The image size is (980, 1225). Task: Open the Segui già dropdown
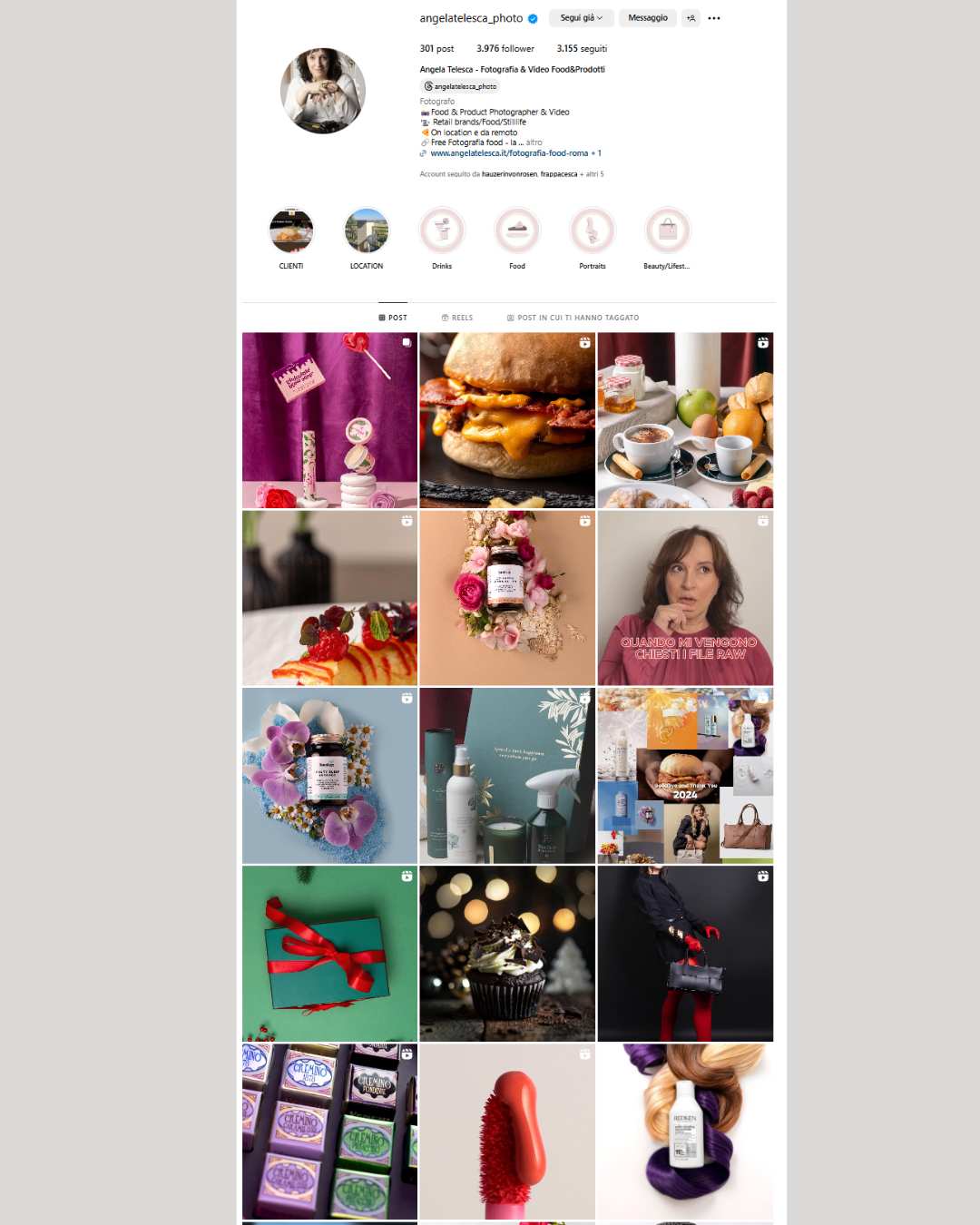[581, 18]
